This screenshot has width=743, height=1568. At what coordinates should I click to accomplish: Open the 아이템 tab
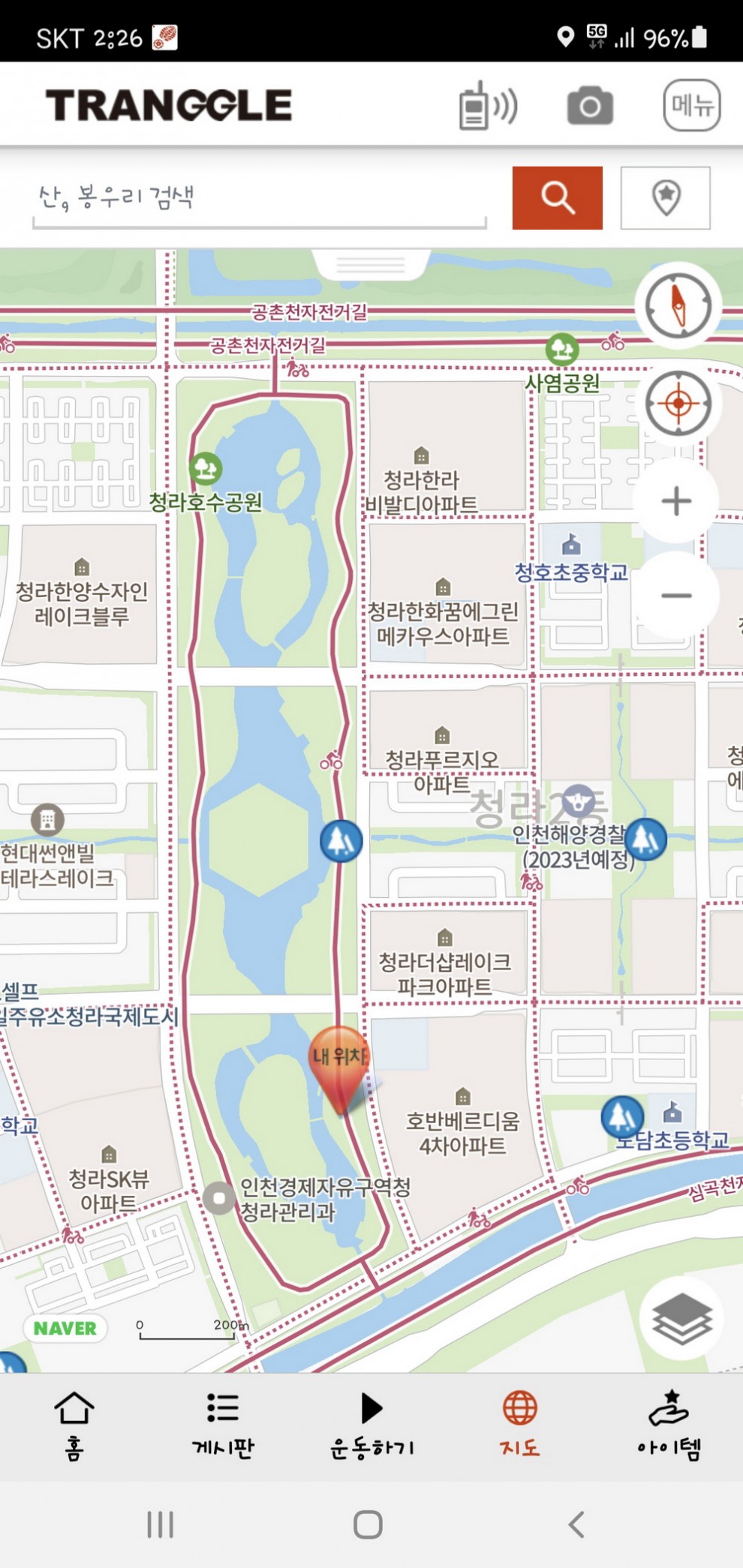[x=669, y=1425]
